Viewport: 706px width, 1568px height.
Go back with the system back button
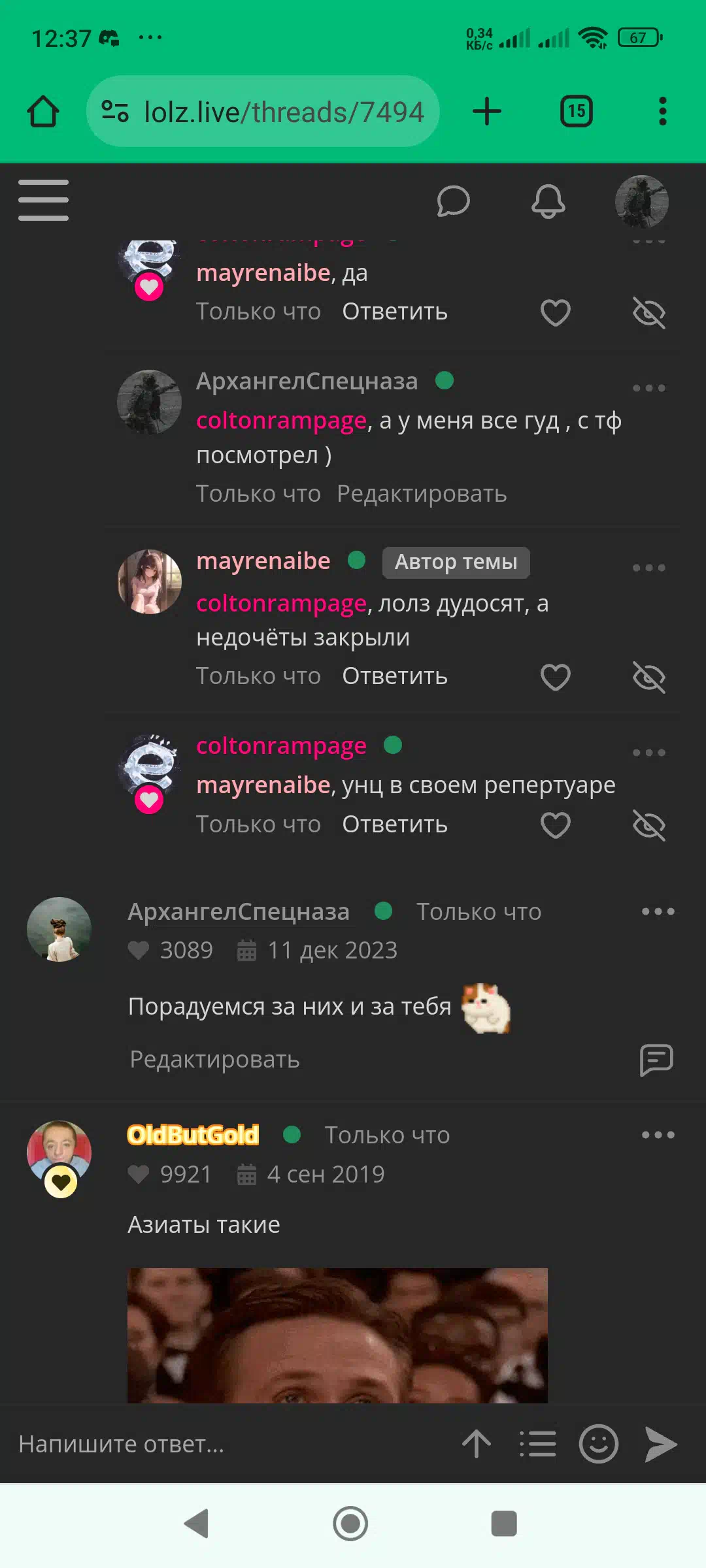click(x=197, y=1524)
